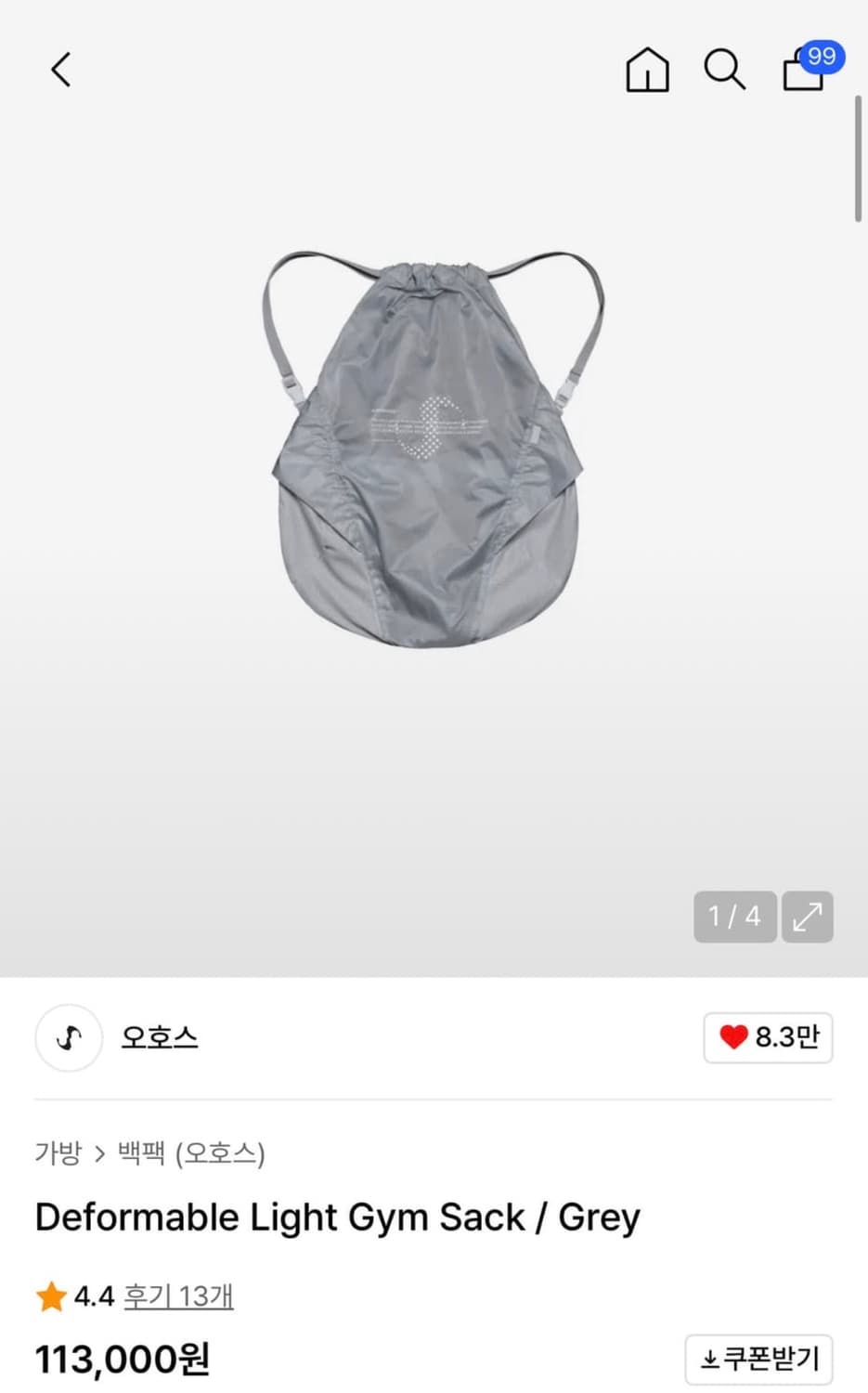Tap the price 113,000원
Viewport: 868px width, 1393px height.
(121, 1359)
